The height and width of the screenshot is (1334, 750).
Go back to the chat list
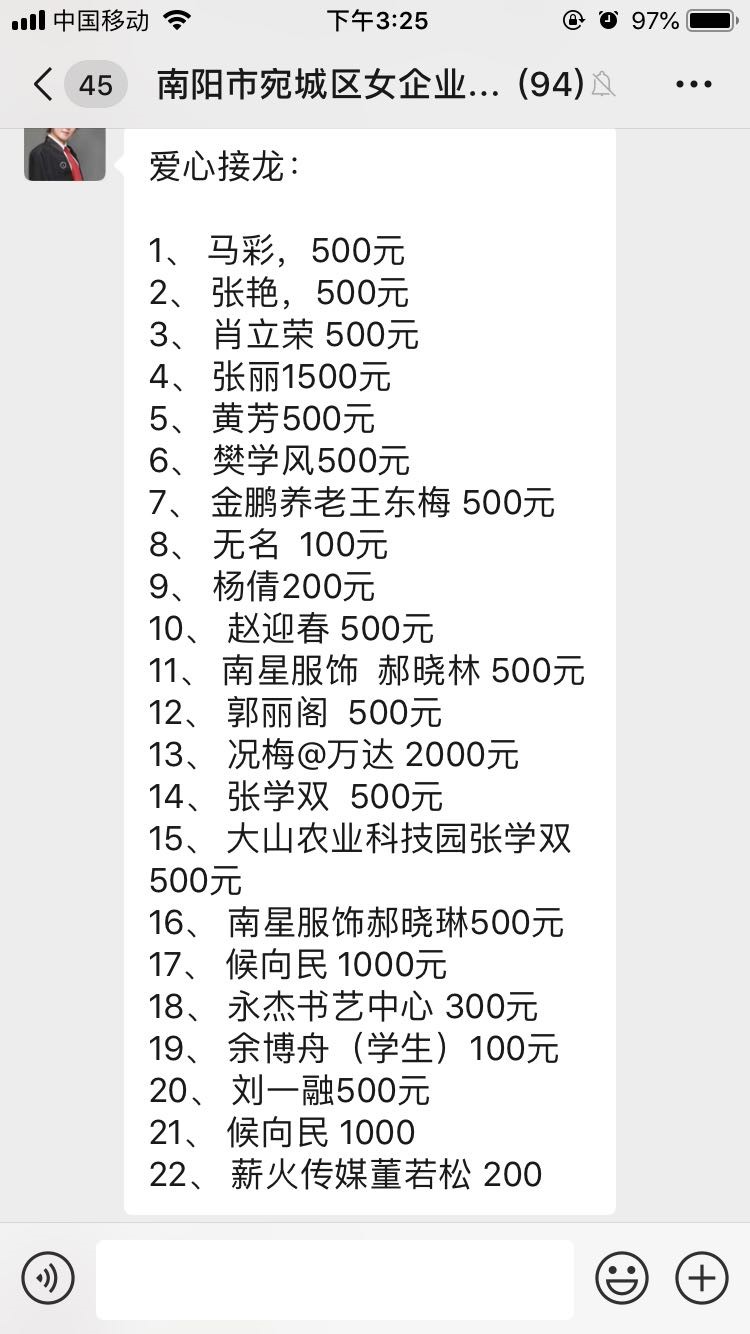coord(44,85)
